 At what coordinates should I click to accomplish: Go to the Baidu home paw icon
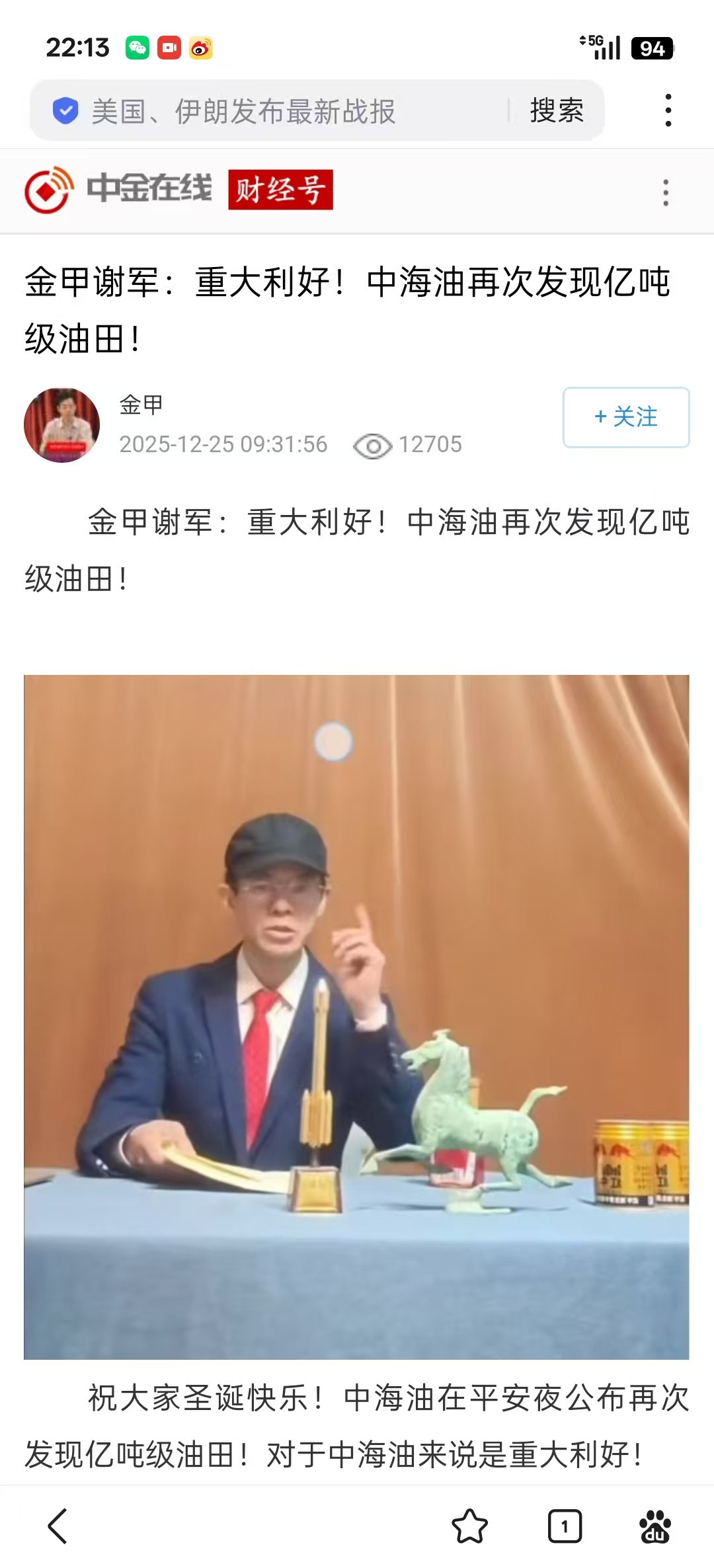(654, 1526)
